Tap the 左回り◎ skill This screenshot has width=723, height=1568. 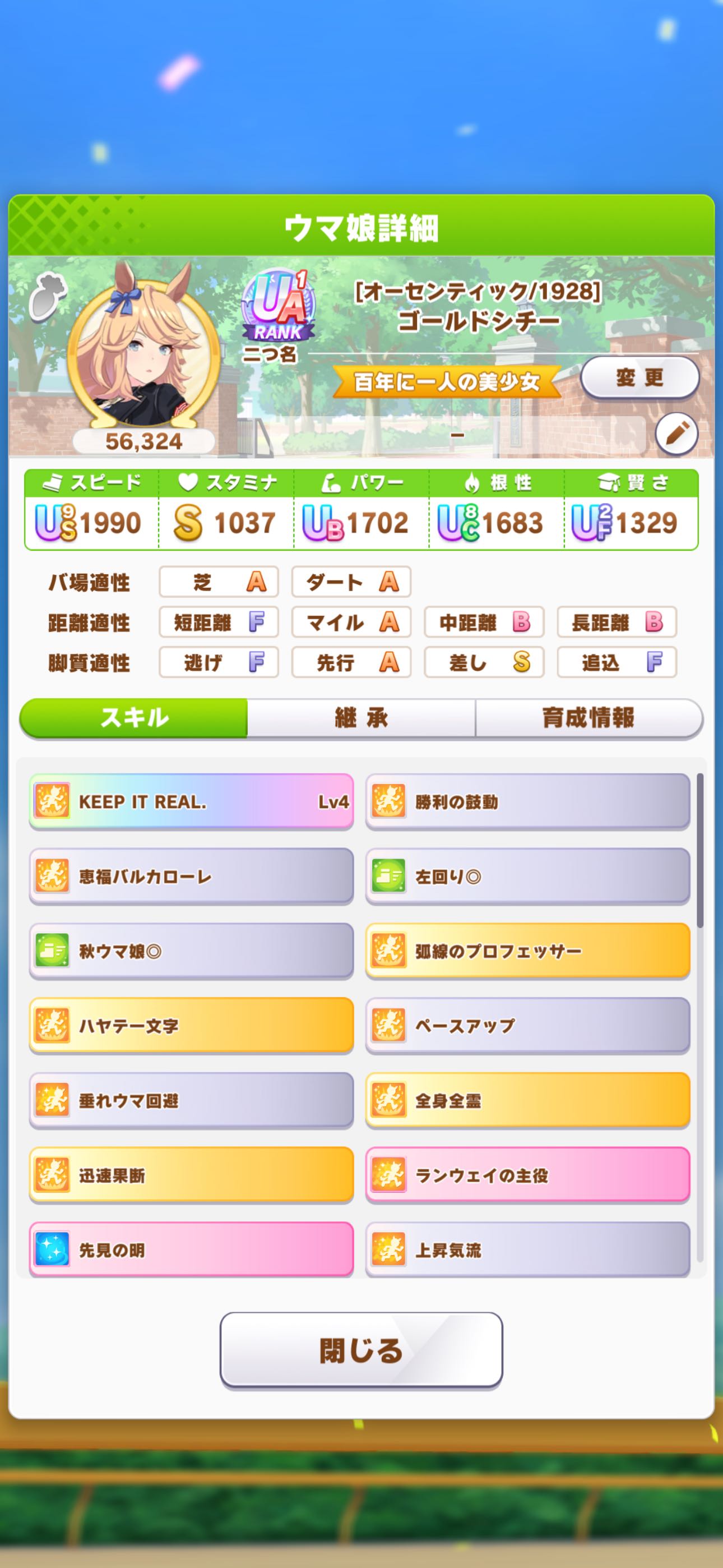tap(527, 876)
